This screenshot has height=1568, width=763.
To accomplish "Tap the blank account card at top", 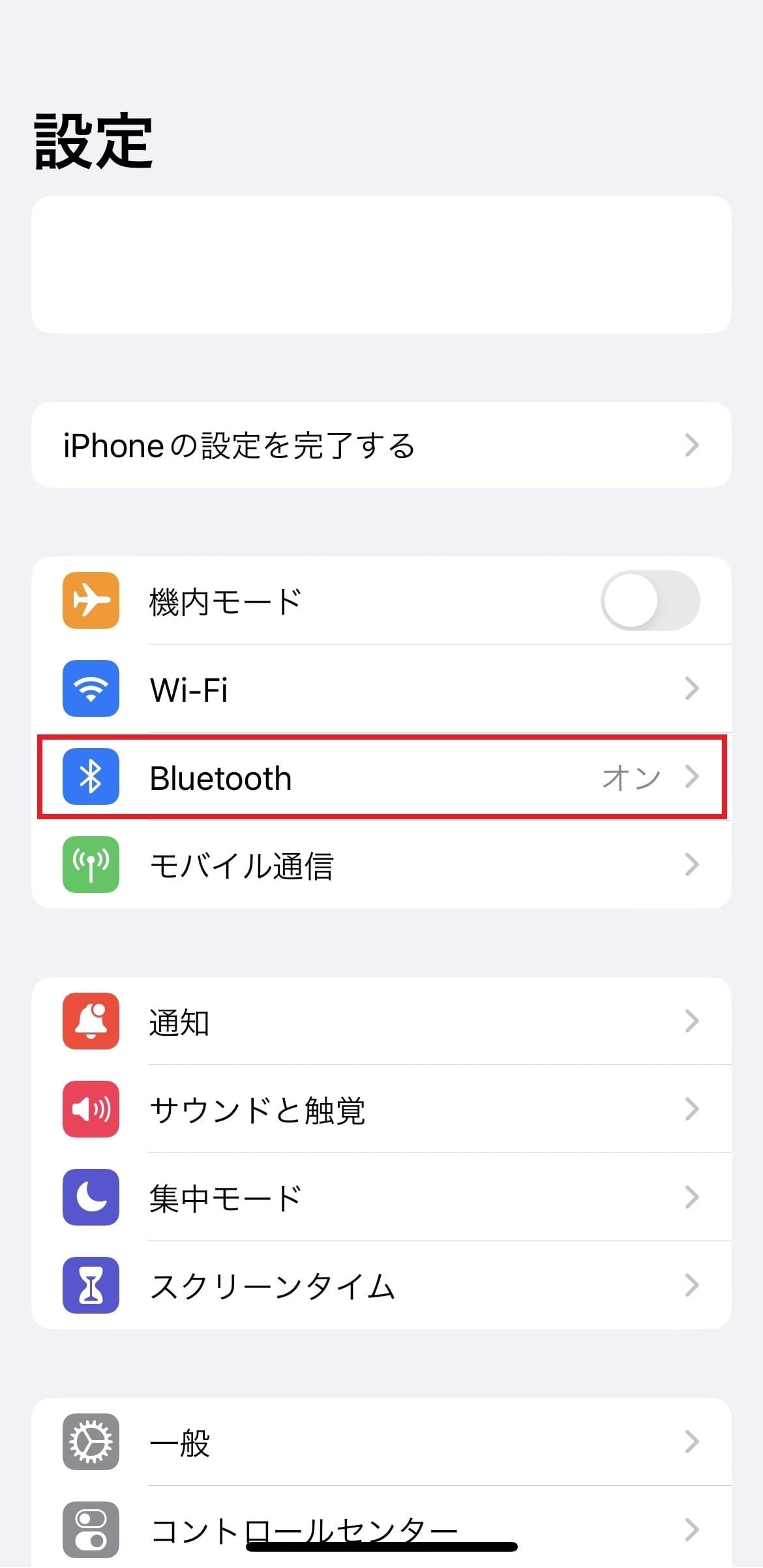I will pyautogui.click(x=381, y=265).
